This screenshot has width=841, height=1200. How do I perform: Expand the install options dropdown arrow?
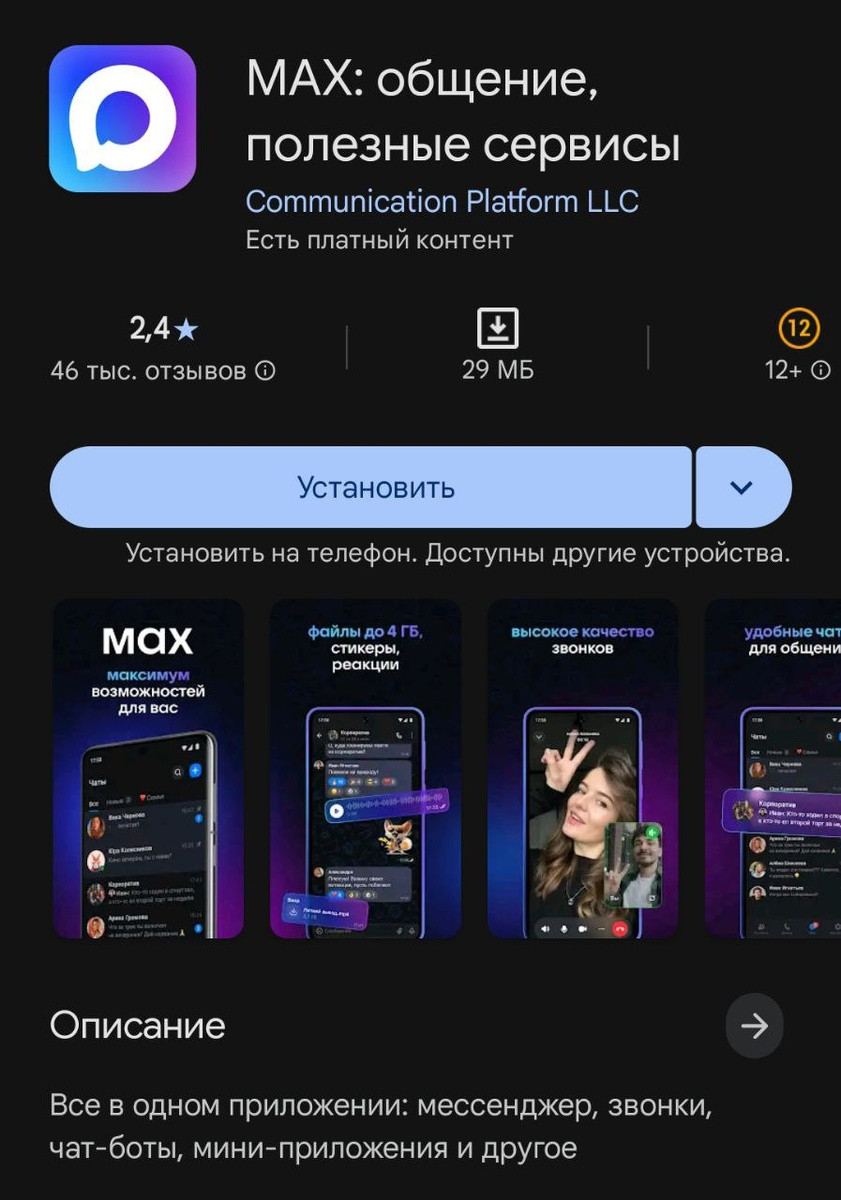[742, 487]
